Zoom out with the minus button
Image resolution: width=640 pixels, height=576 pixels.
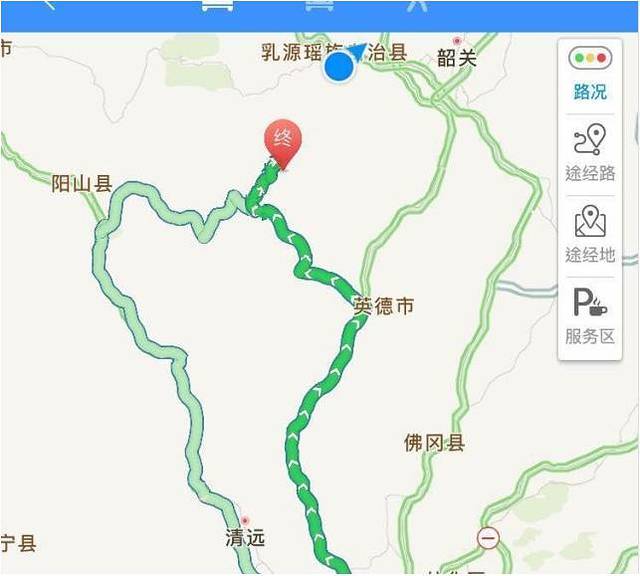[x=488, y=537]
